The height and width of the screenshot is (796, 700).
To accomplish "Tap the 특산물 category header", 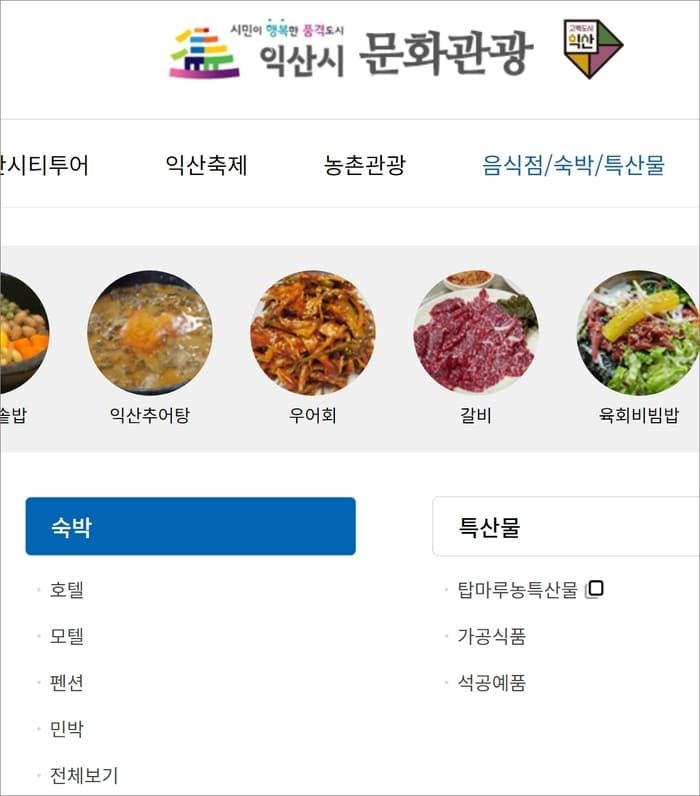I will (565, 527).
